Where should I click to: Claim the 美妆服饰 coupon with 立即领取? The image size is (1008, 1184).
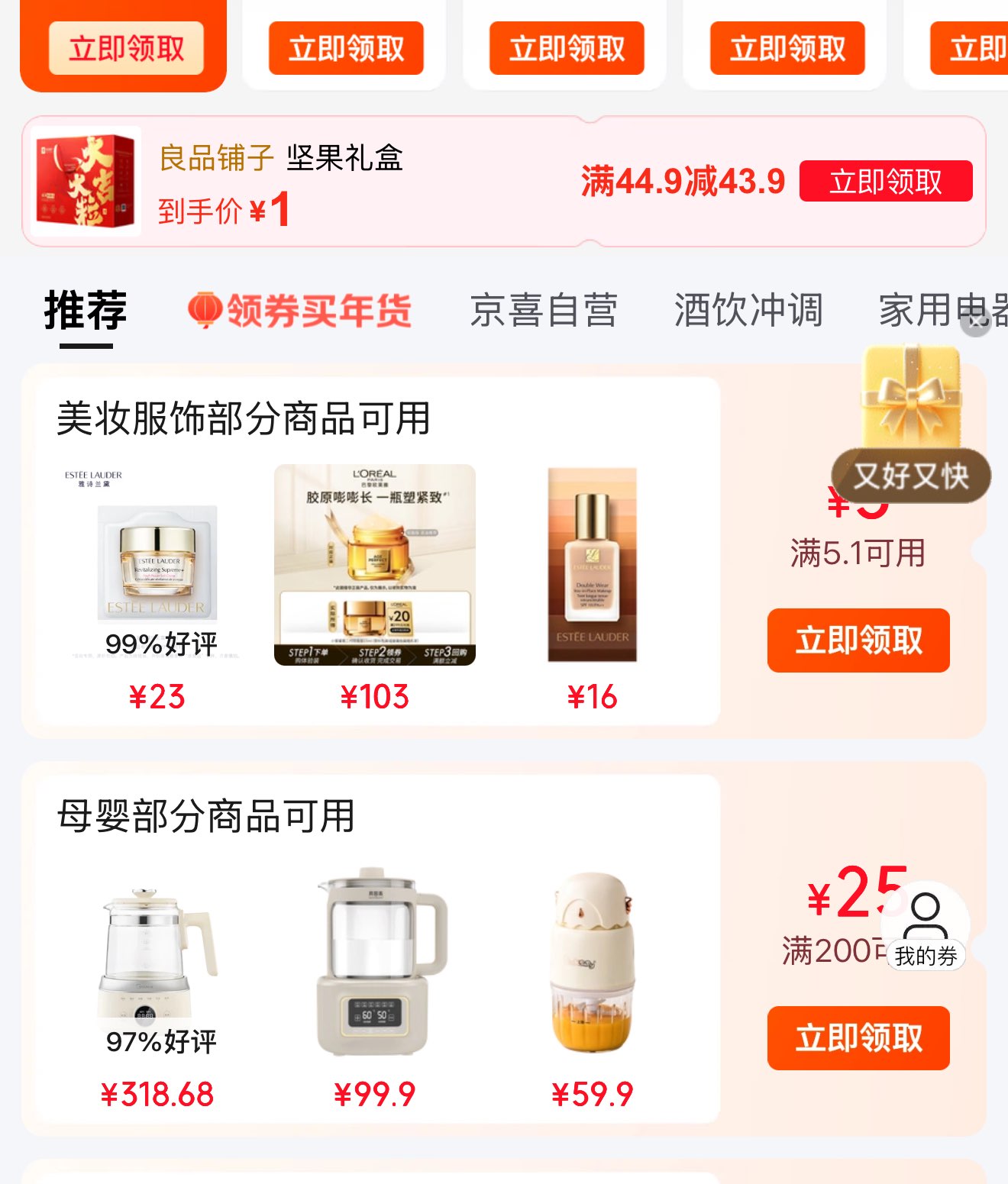[858, 640]
